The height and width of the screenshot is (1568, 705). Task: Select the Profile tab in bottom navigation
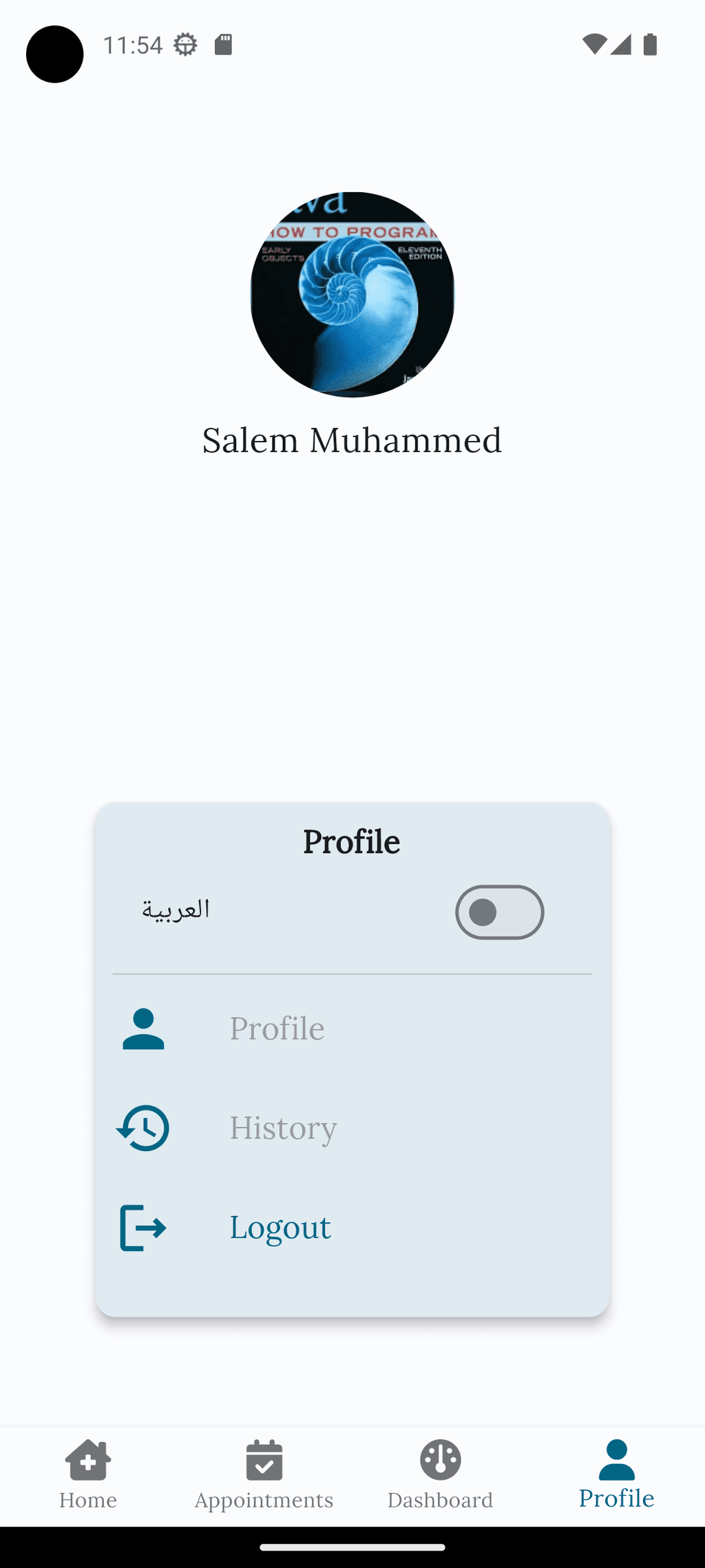617,1475
